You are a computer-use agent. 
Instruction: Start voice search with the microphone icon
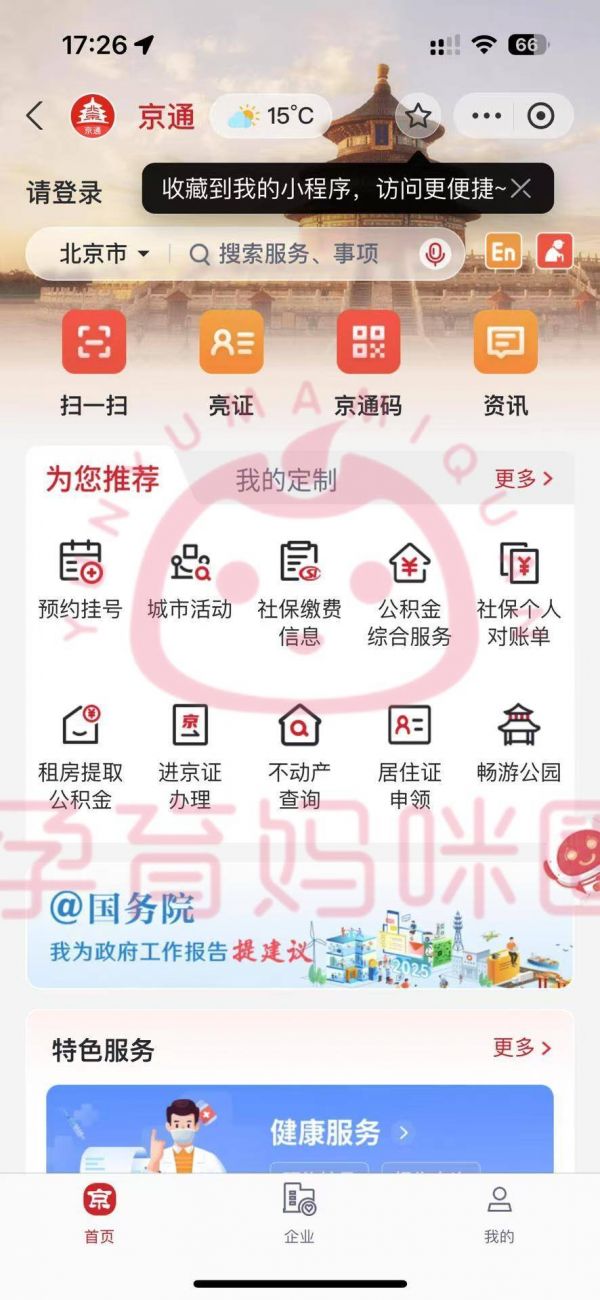tap(434, 254)
